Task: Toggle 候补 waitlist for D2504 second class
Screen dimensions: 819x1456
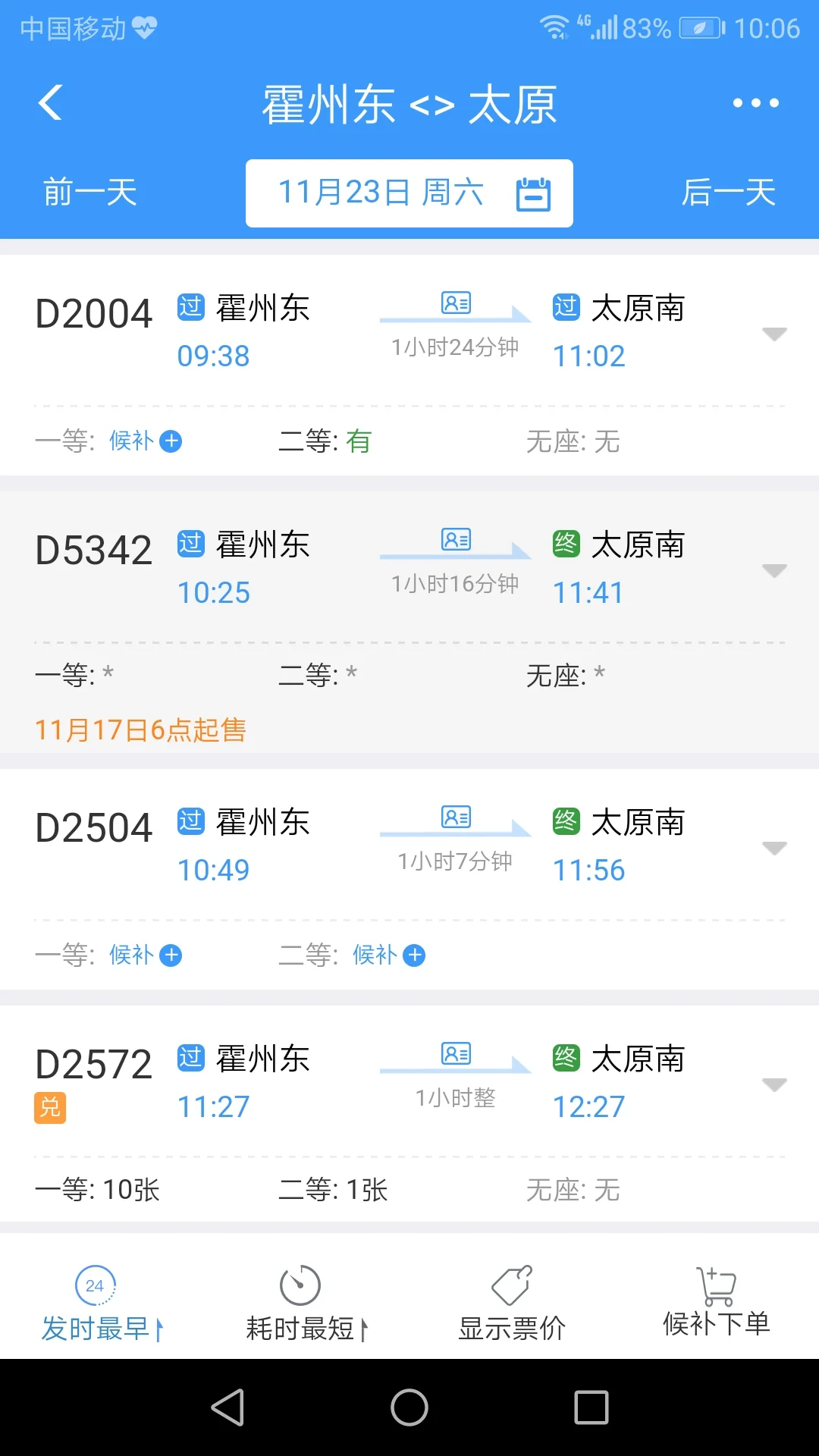Action: pos(388,955)
